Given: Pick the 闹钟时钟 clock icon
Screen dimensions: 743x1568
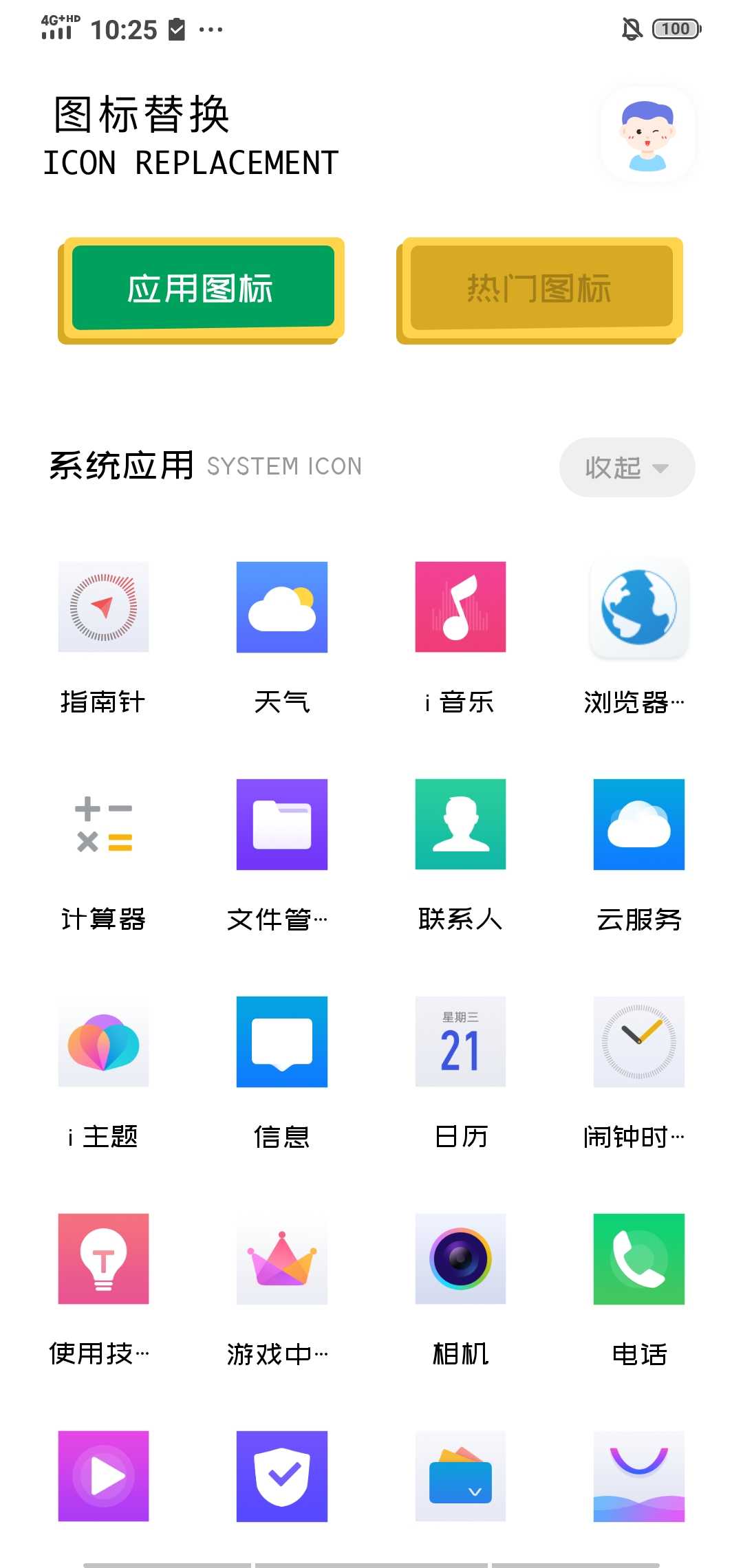Looking at the screenshot, I should [639, 1042].
